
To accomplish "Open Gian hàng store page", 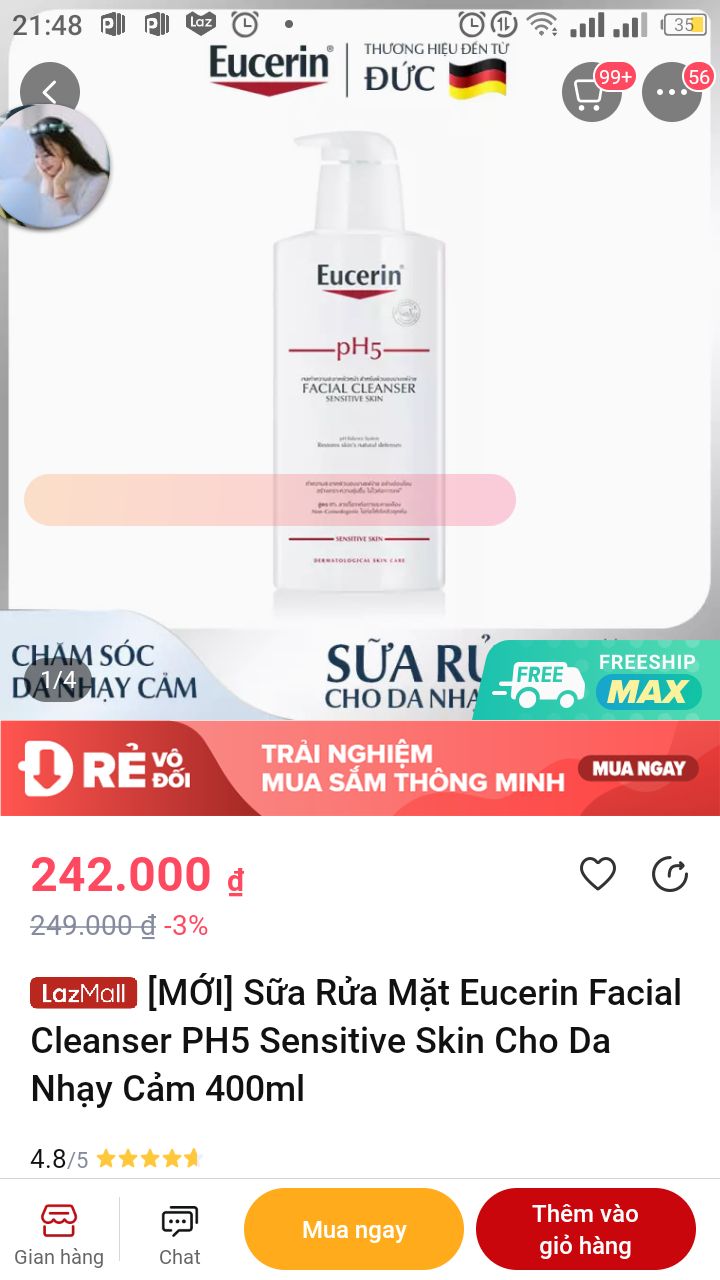I will (59, 1234).
